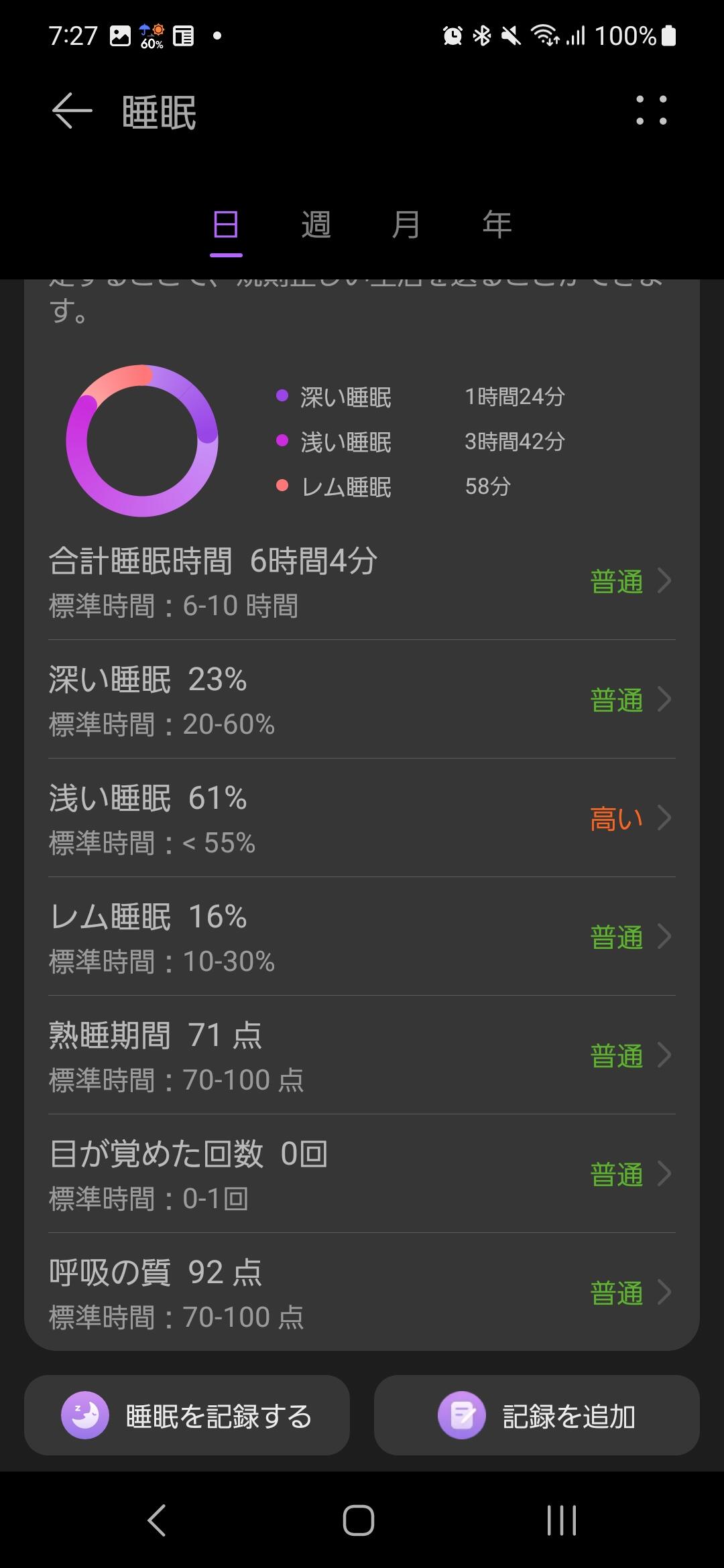The height and width of the screenshot is (1568, 724).
Task: Open 合計睡眠時間 6時間4分 details
Action: 362,582
